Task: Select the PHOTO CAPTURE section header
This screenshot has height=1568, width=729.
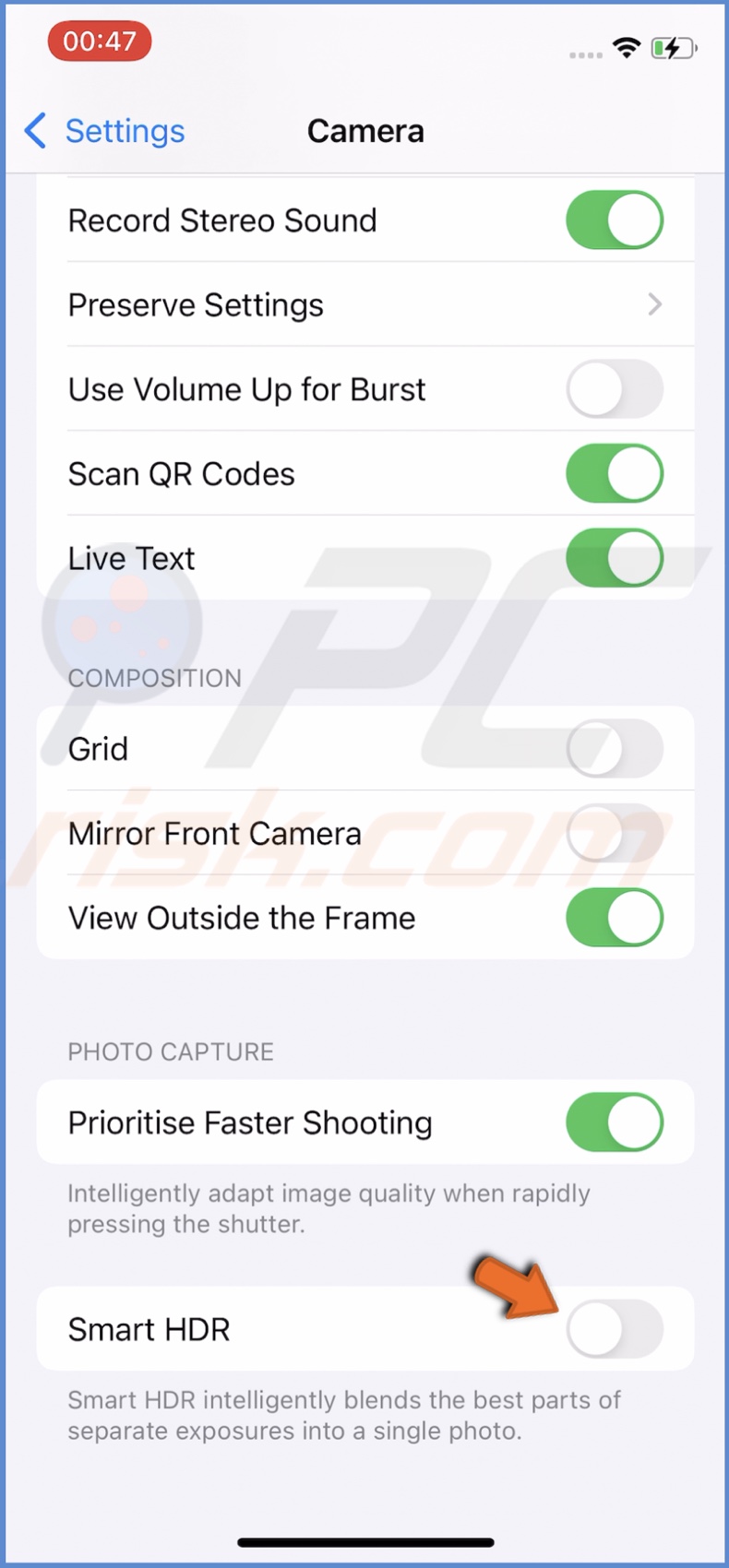Action: [170, 1051]
